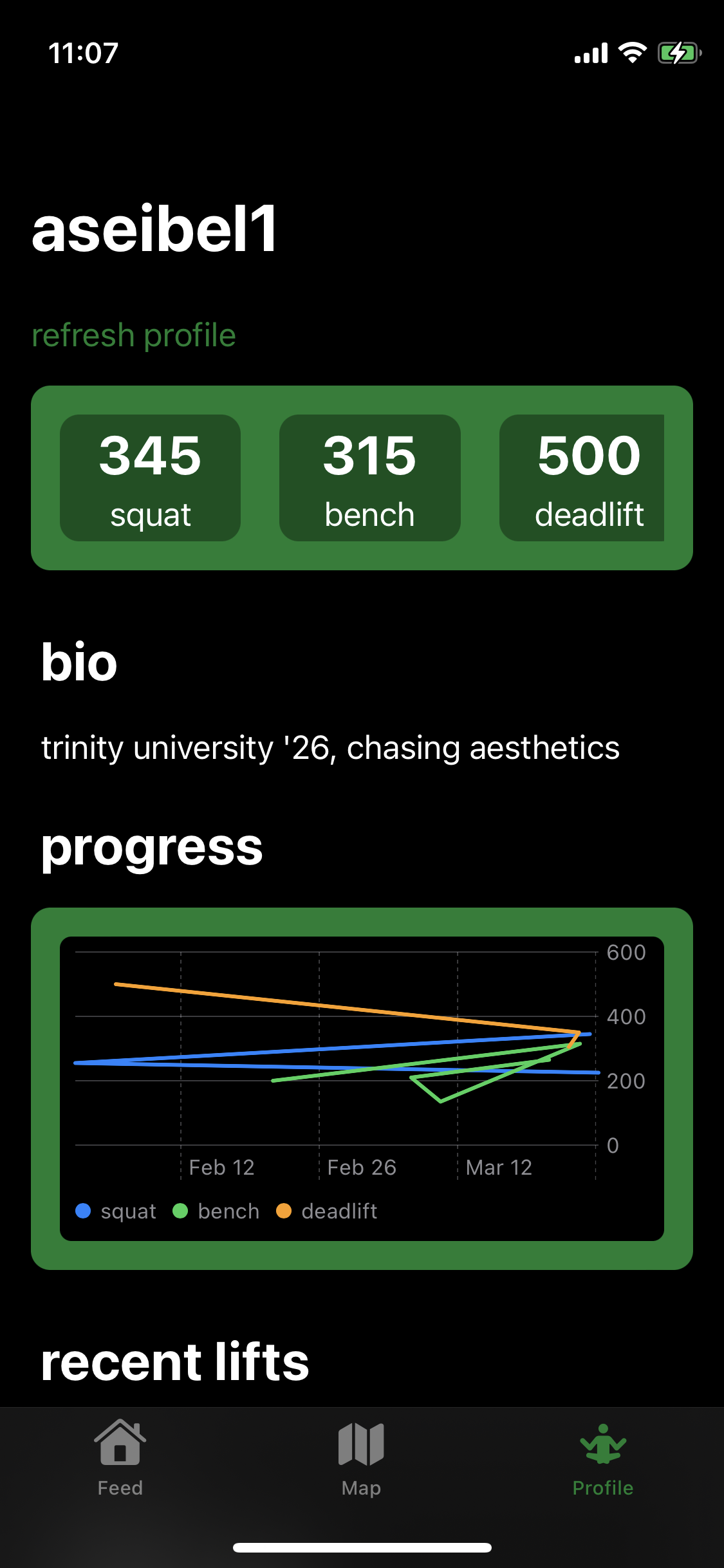
Task: Switch to the Feed tab
Action: (x=120, y=1458)
